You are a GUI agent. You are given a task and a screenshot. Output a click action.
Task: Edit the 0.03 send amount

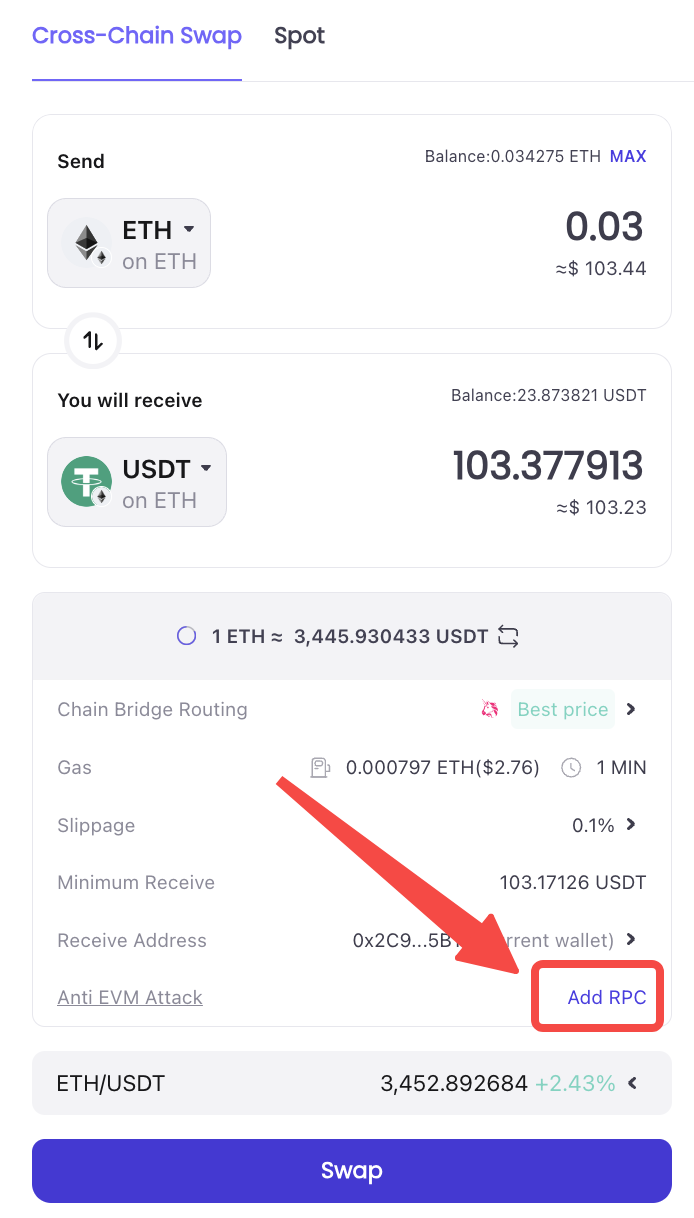tap(604, 227)
